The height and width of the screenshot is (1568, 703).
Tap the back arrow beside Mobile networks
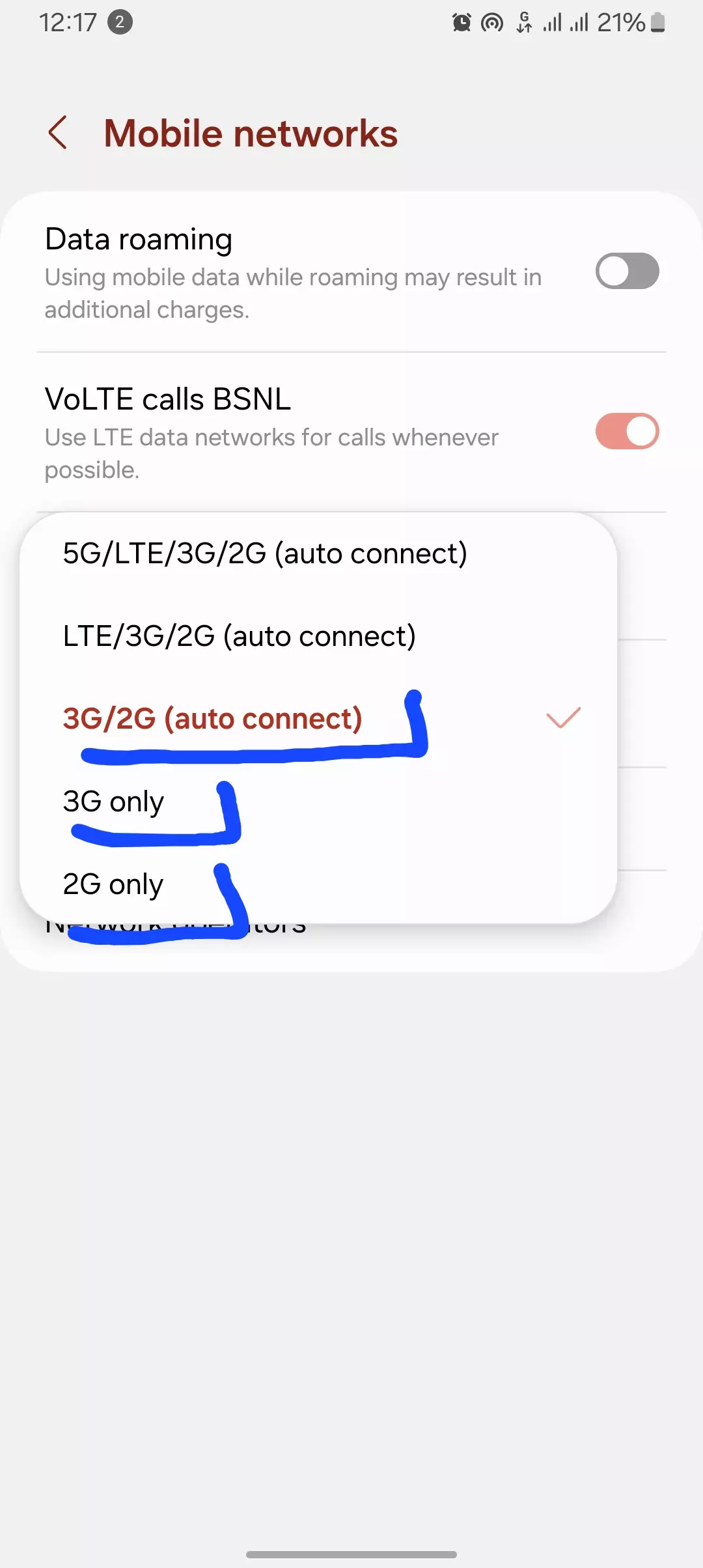click(x=58, y=133)
